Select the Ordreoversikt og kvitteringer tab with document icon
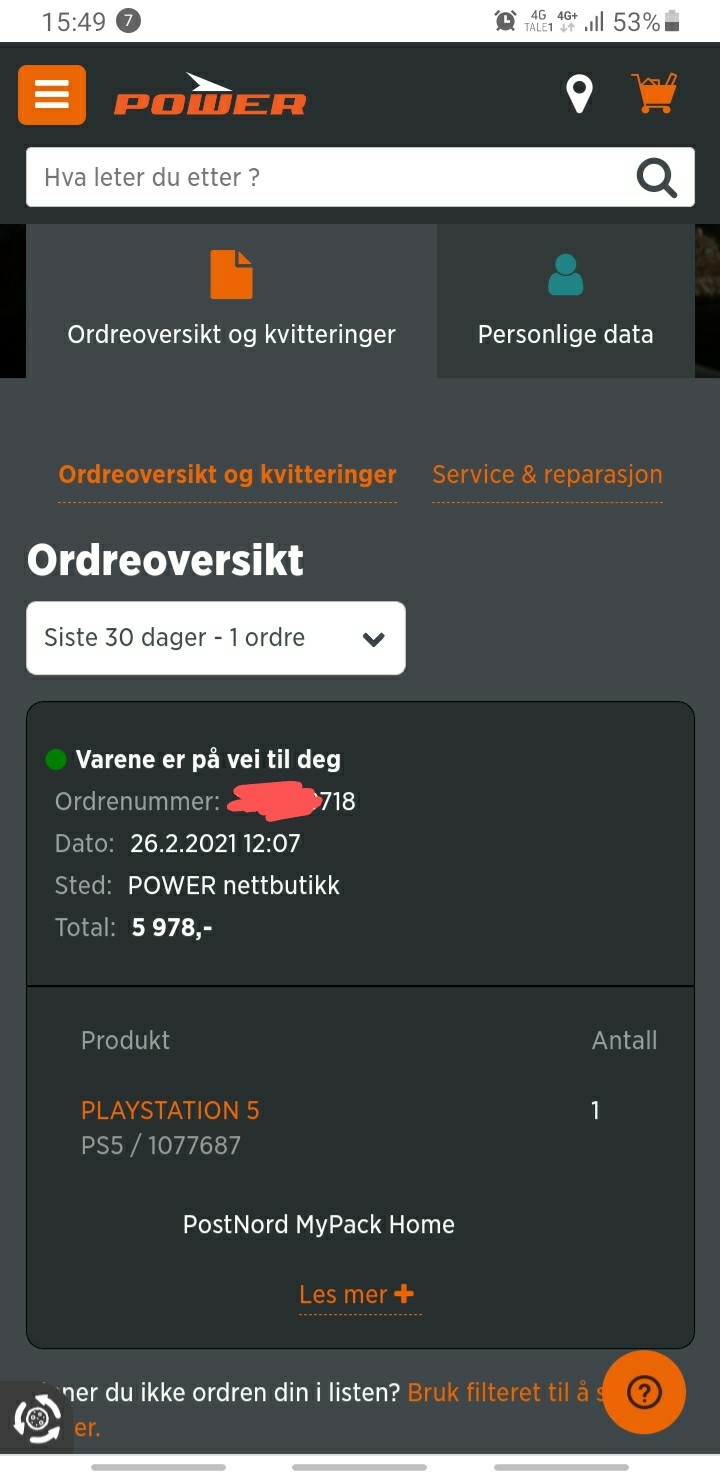Viewport: 720px width, 1480px height. (231, 301)
